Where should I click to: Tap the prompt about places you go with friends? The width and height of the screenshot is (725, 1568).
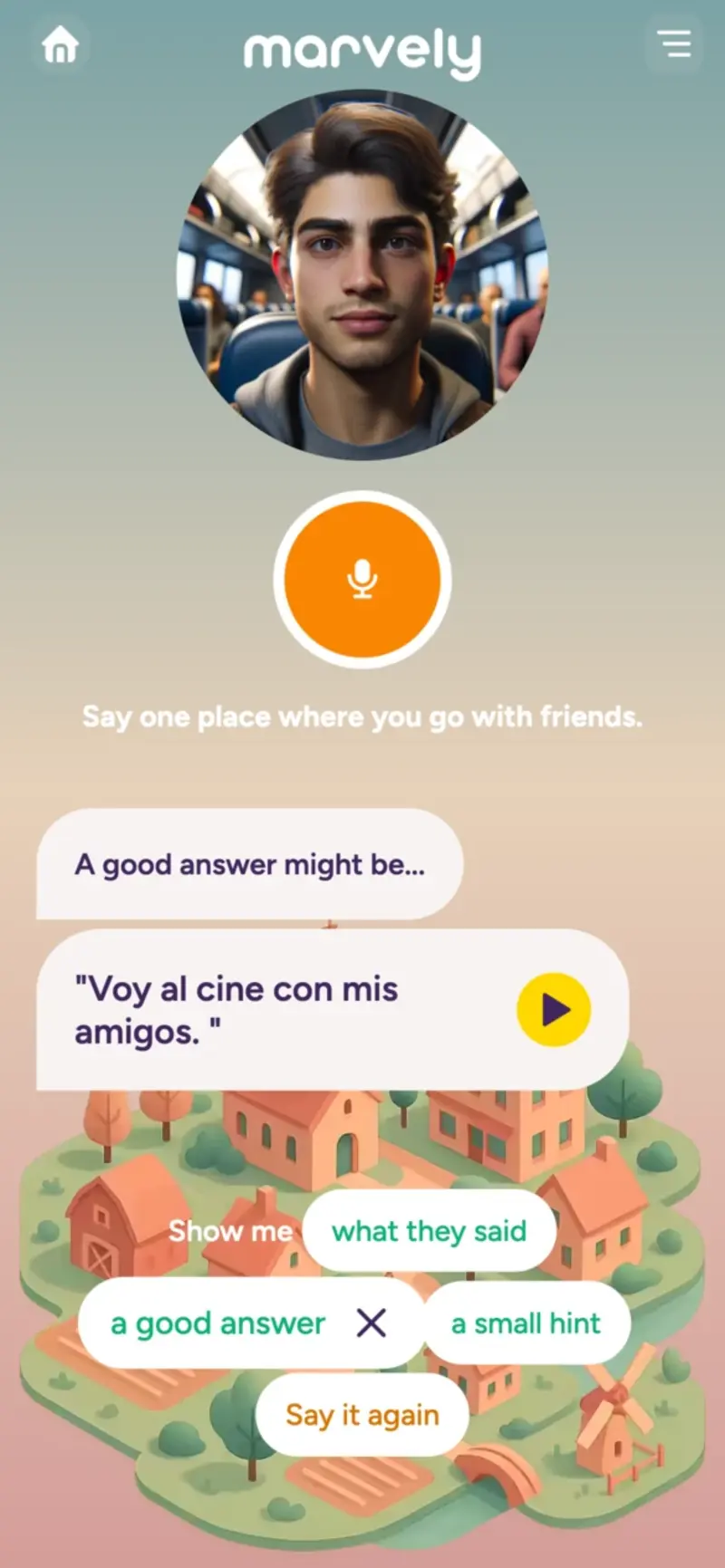362,717
